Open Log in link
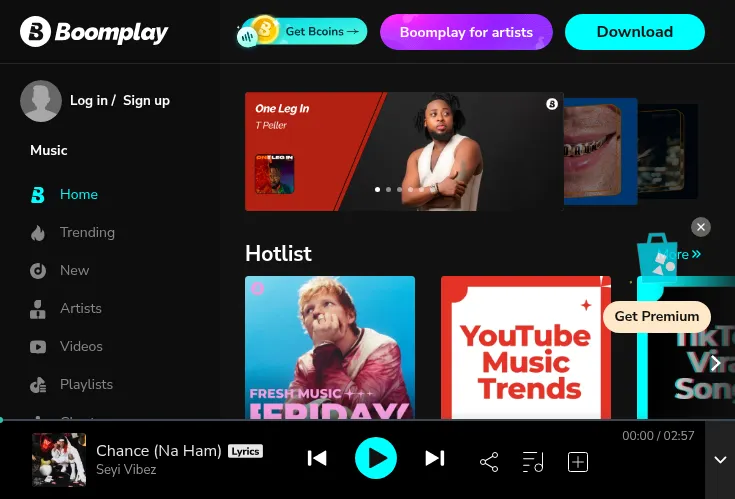 point(89,101)
